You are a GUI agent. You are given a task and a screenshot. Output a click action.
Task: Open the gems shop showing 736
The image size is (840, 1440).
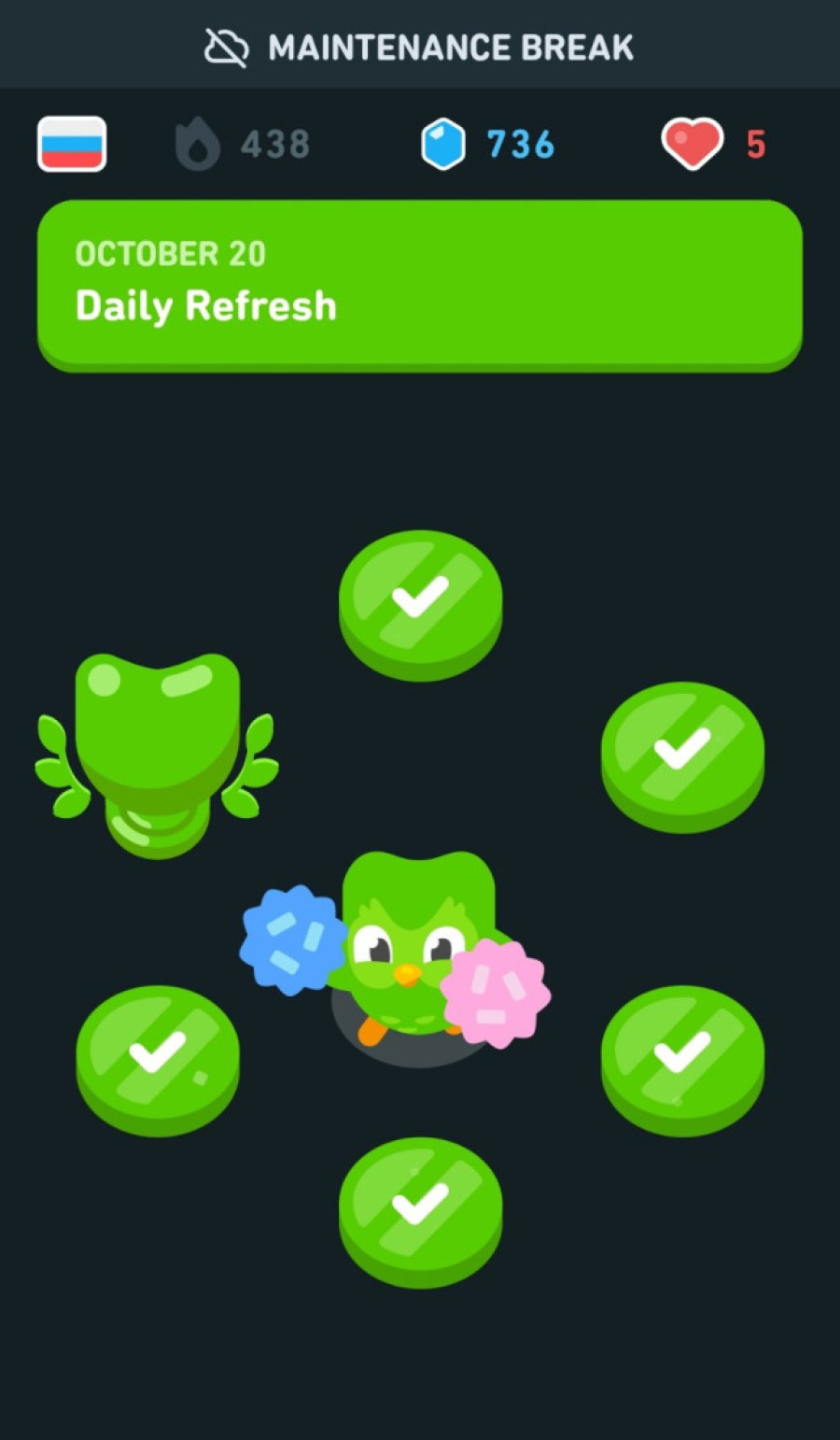(x=487, y=145)
